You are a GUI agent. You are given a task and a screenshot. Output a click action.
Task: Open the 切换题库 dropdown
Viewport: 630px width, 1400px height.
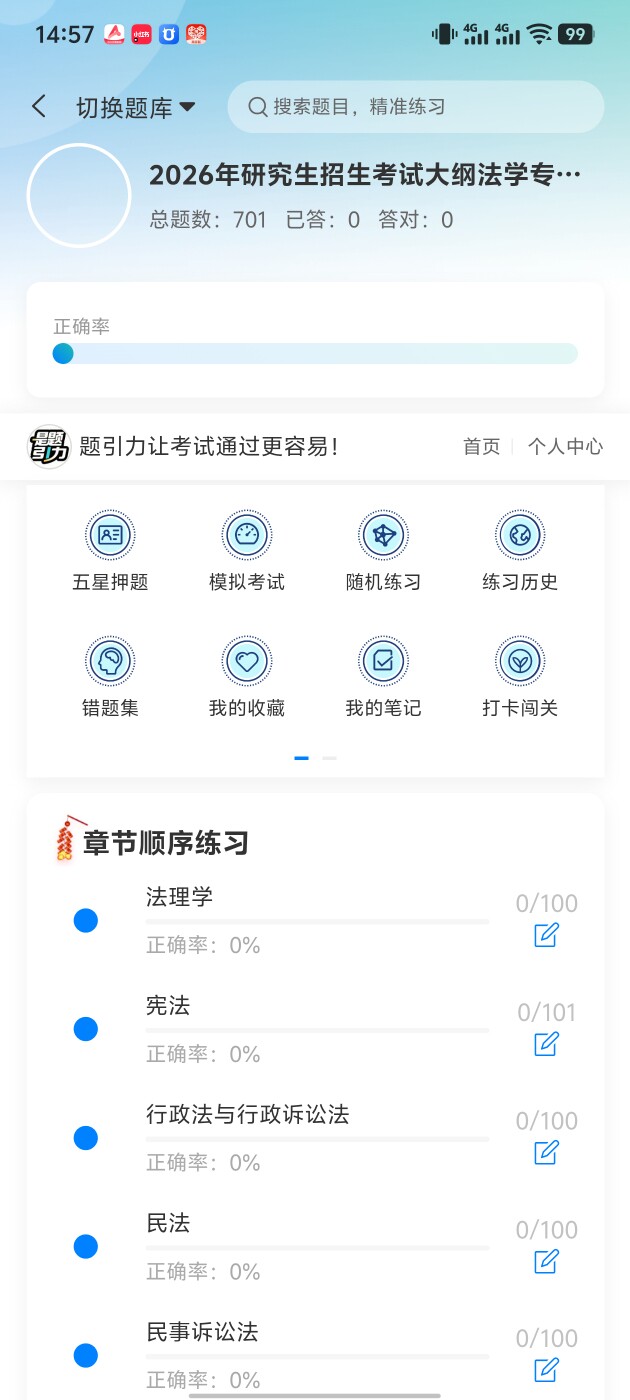(135, 108)
